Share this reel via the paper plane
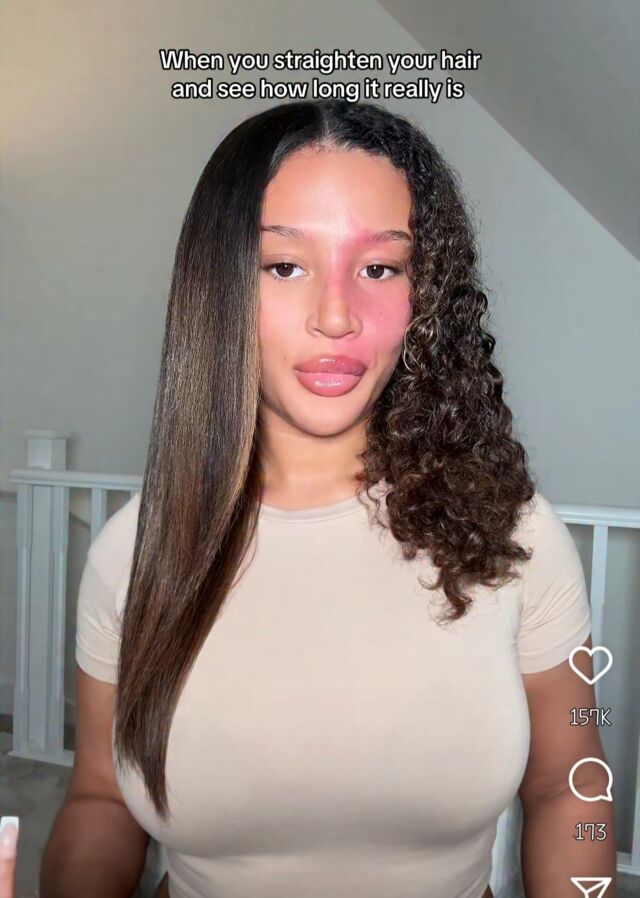 tap(590, 886)
